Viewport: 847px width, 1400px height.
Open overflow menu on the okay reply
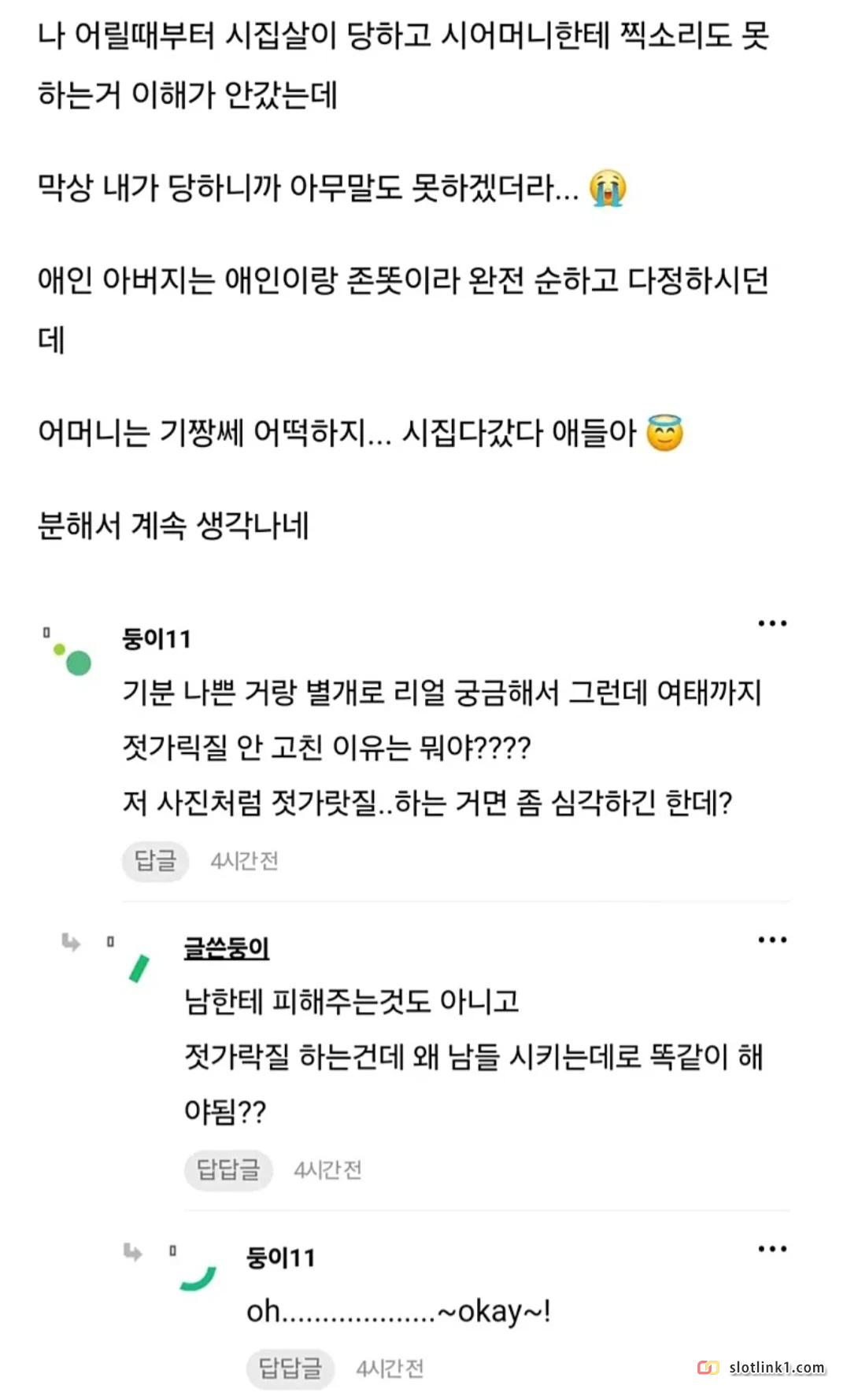pos(772,1249)
